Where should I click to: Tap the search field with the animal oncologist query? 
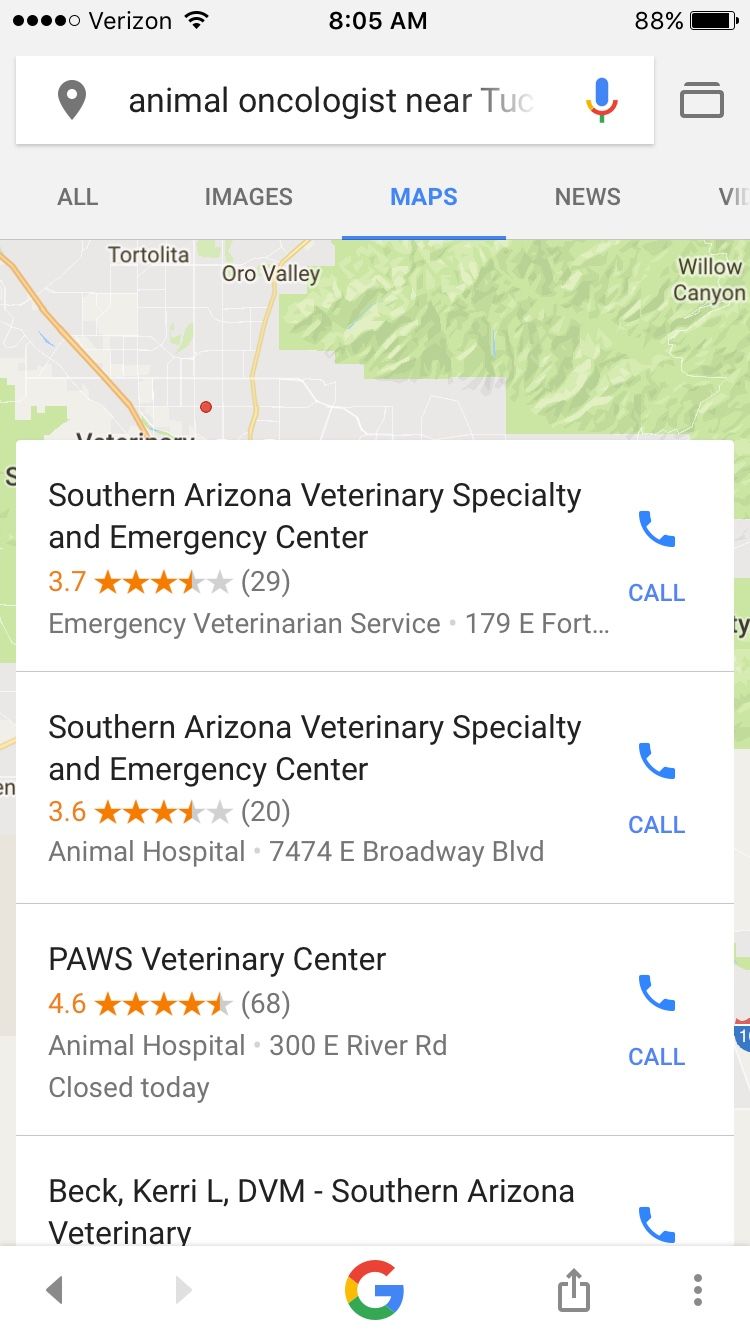pos(330,101)
